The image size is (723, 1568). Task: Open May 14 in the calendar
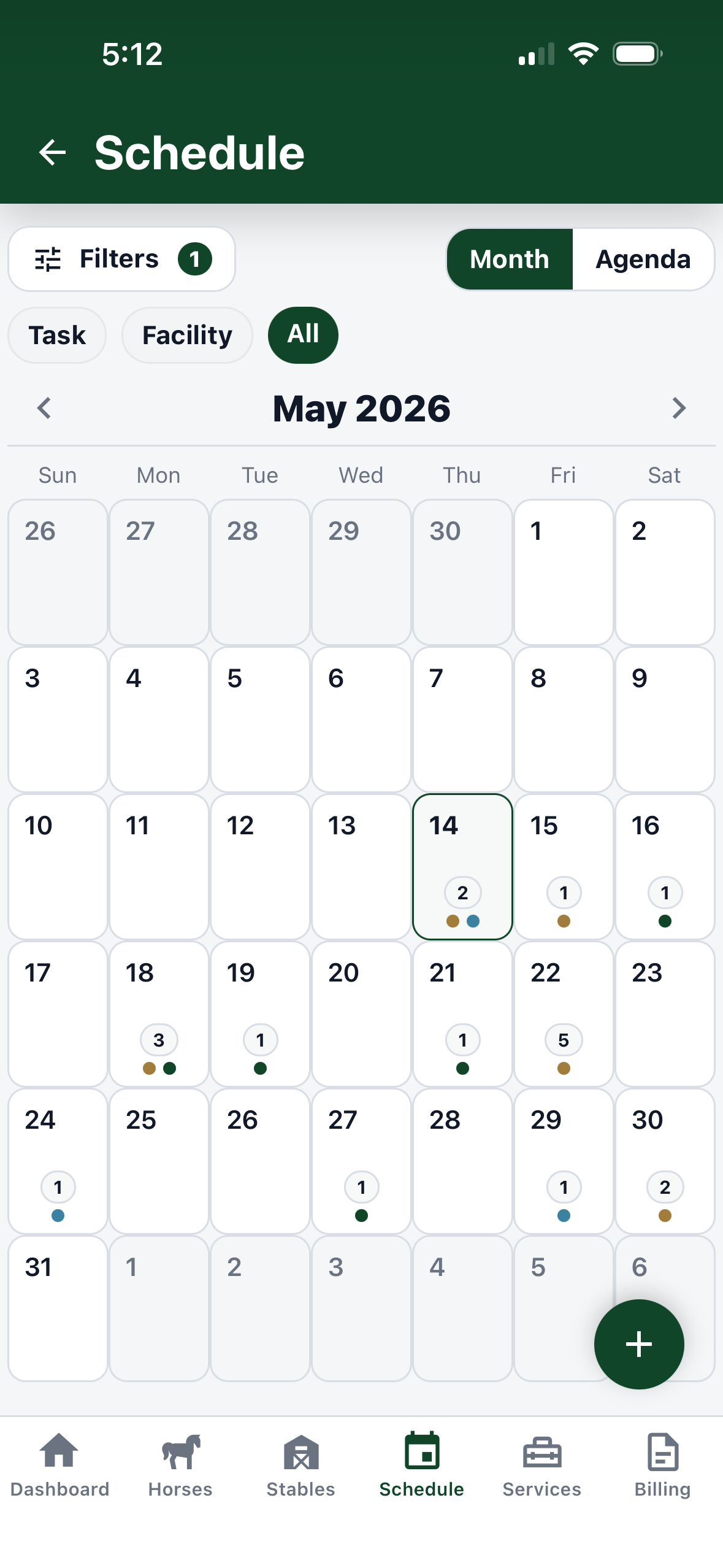coord(462,867)
